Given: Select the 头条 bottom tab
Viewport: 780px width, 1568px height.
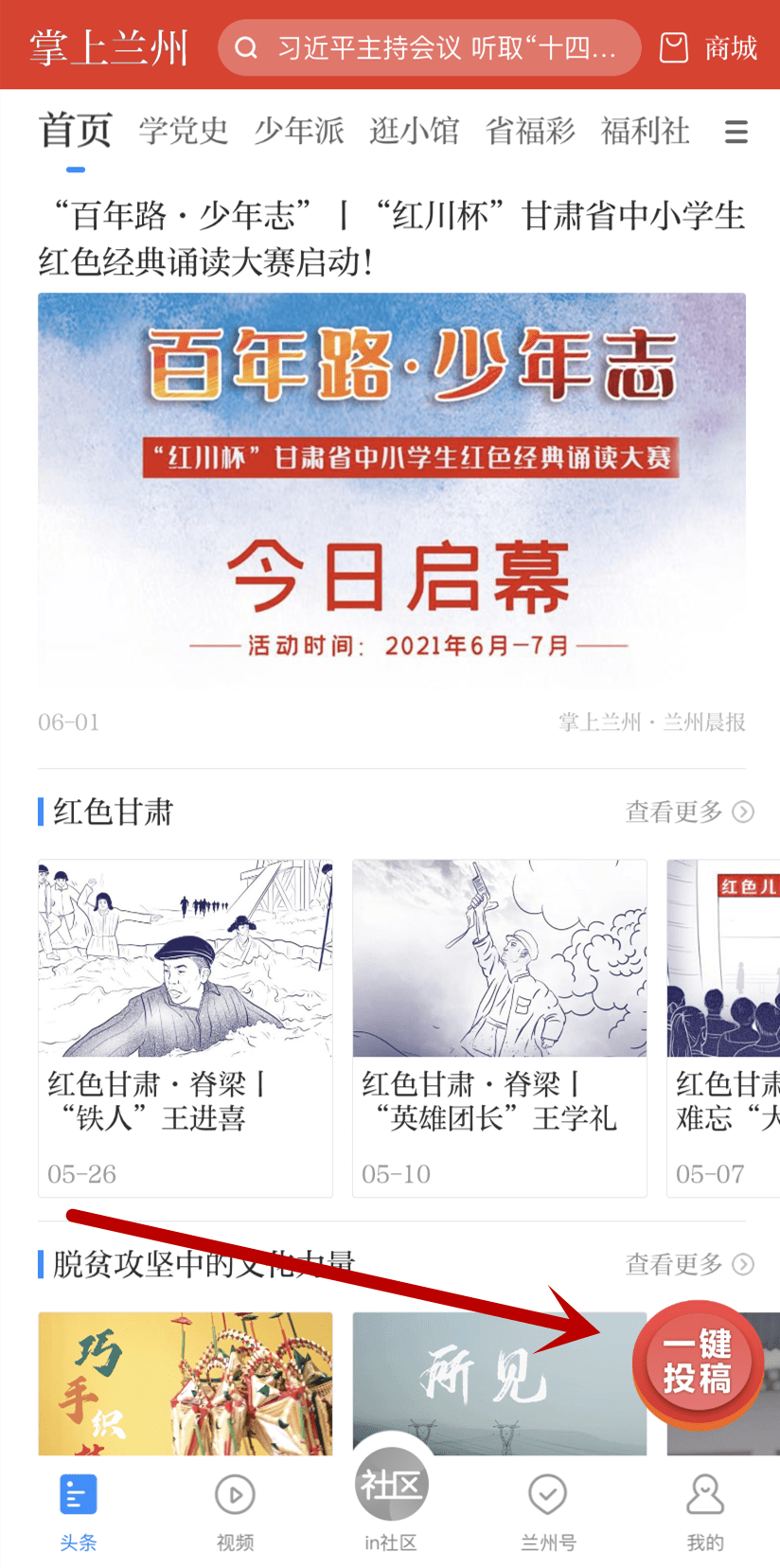Looking at the screenshot, I should pyautogui.click(x=79, y=1510).
